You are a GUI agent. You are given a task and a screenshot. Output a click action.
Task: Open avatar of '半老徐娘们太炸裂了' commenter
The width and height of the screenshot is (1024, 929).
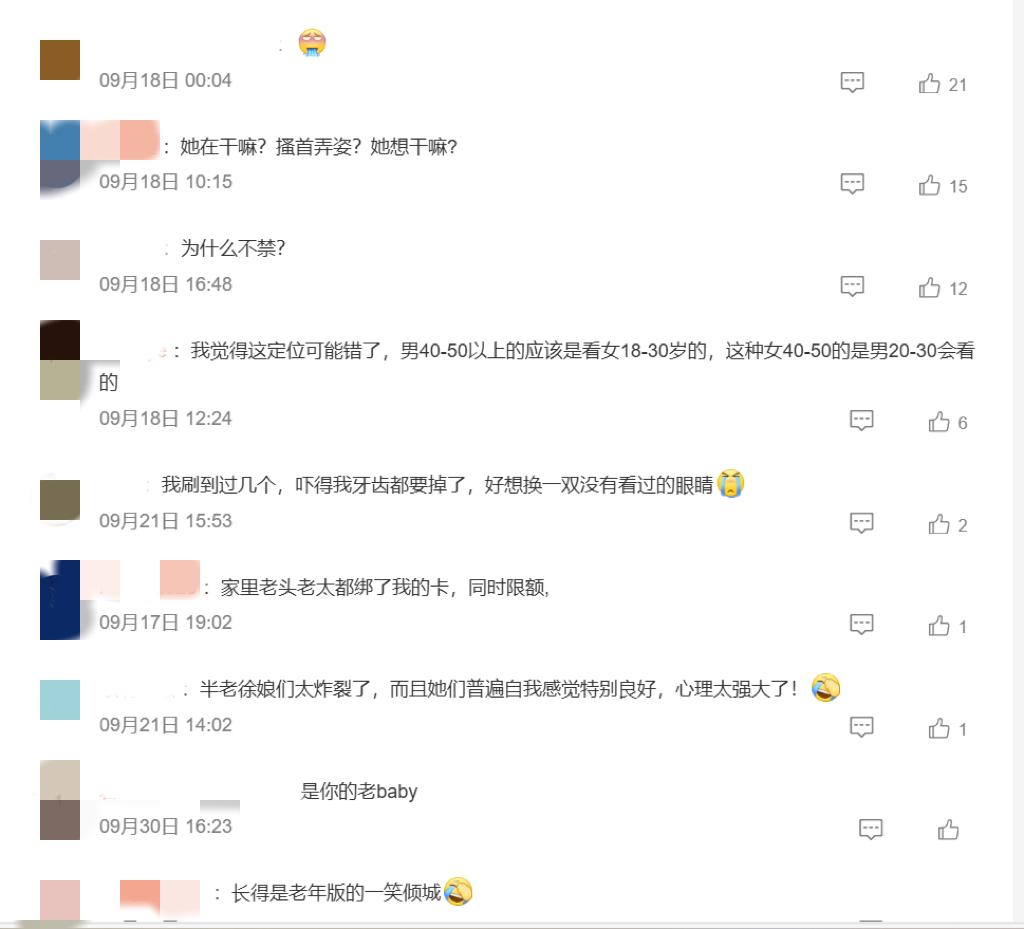pos(60,699)
